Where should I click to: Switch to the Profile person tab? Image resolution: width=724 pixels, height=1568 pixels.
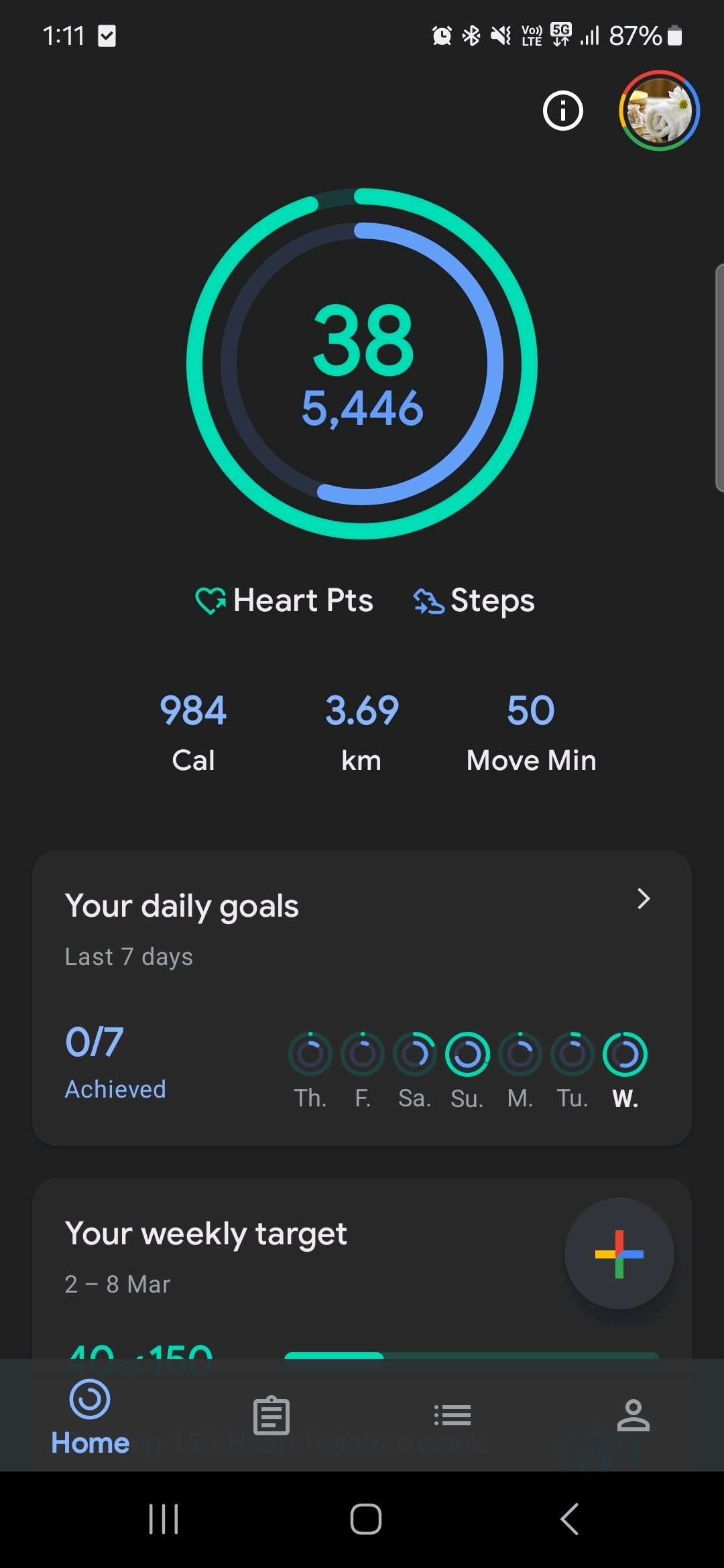point(633,1417)
